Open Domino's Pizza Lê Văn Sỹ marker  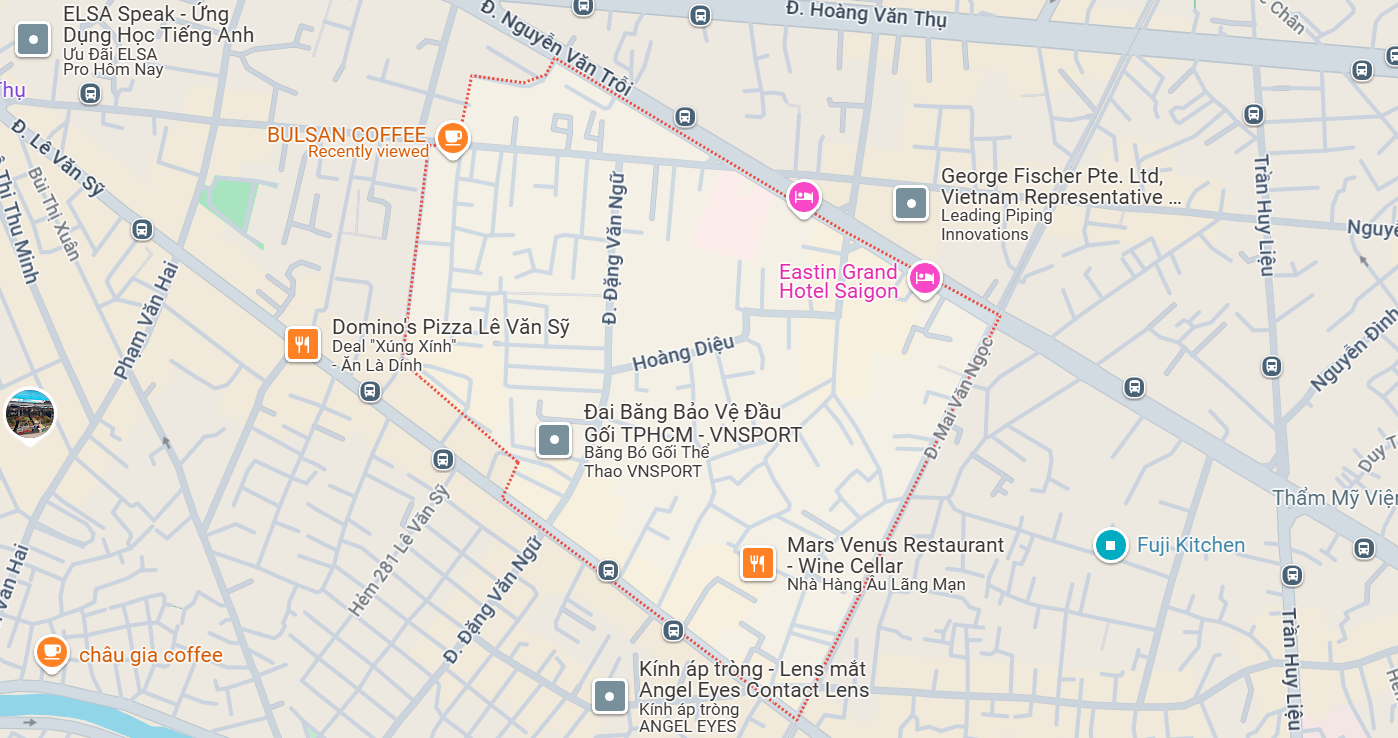(303, 344)
